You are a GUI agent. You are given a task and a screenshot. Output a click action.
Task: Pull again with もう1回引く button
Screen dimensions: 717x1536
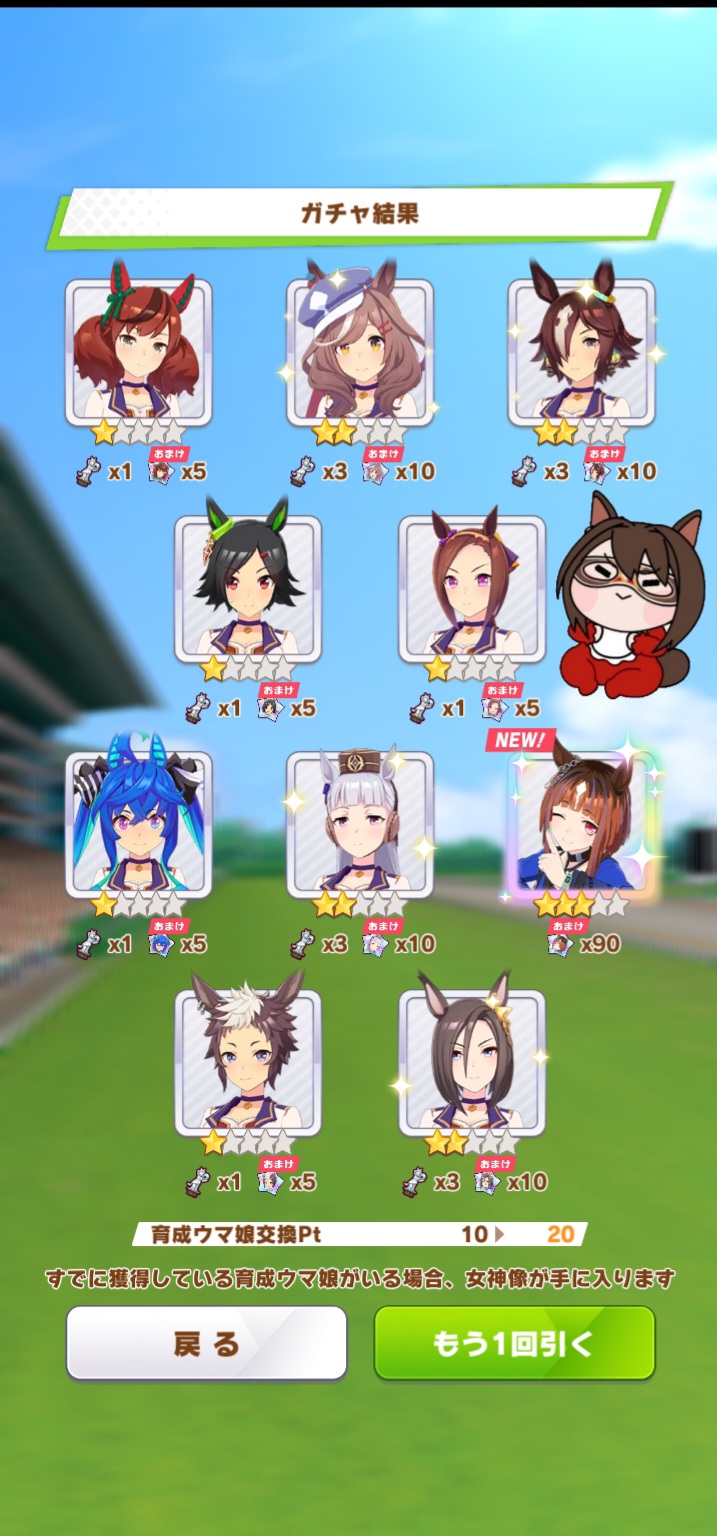[514, 1343]
